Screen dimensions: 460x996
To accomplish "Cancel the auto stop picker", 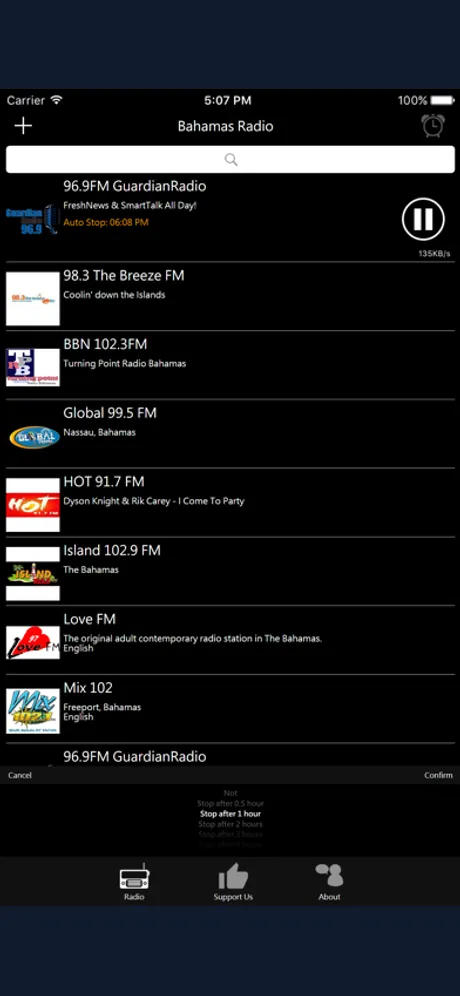I will (x=20, y=775).
